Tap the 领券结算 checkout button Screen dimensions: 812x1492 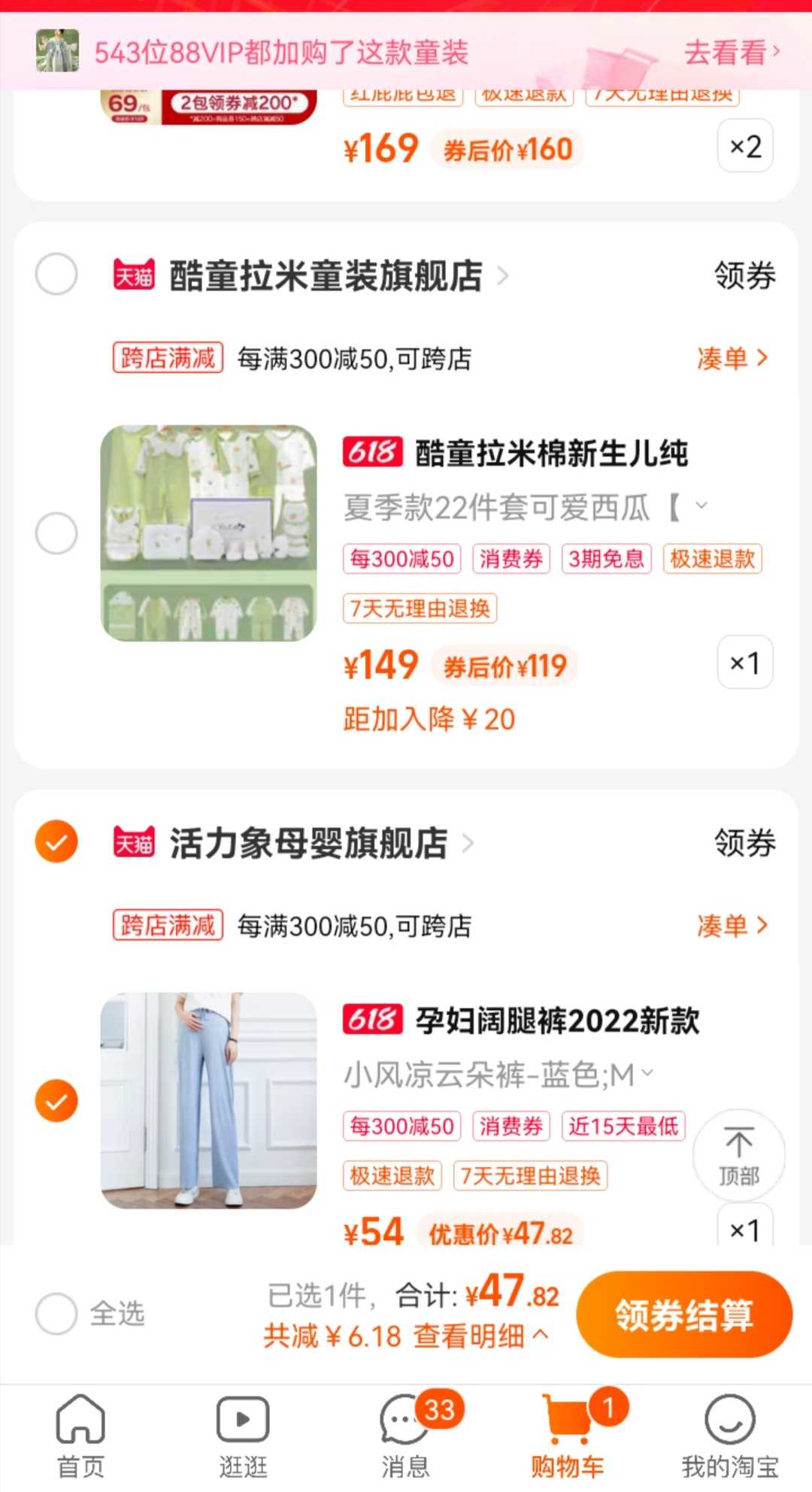click(684, 1314)
